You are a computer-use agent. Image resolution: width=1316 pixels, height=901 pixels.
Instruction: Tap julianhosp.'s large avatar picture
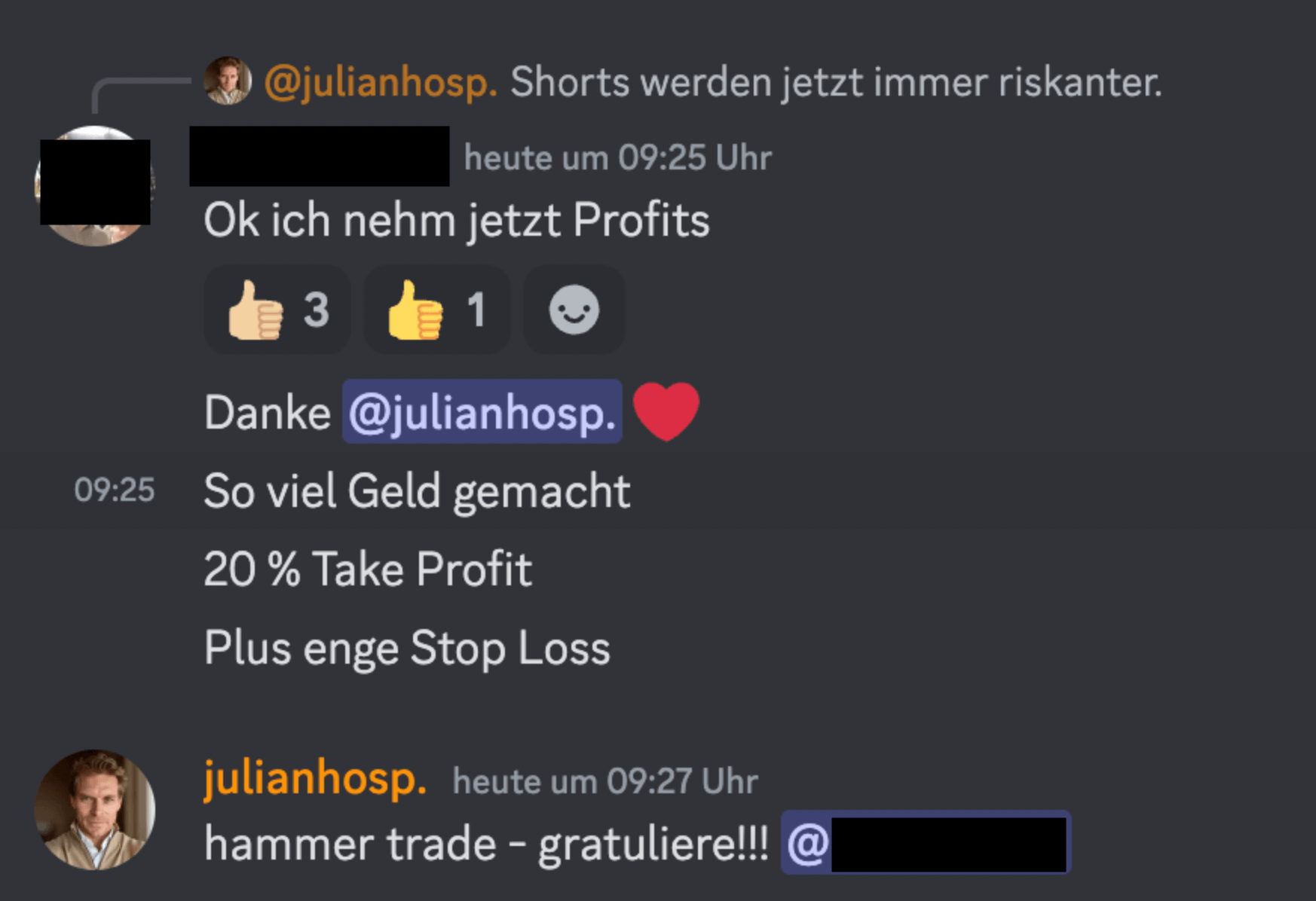point(95,809)
